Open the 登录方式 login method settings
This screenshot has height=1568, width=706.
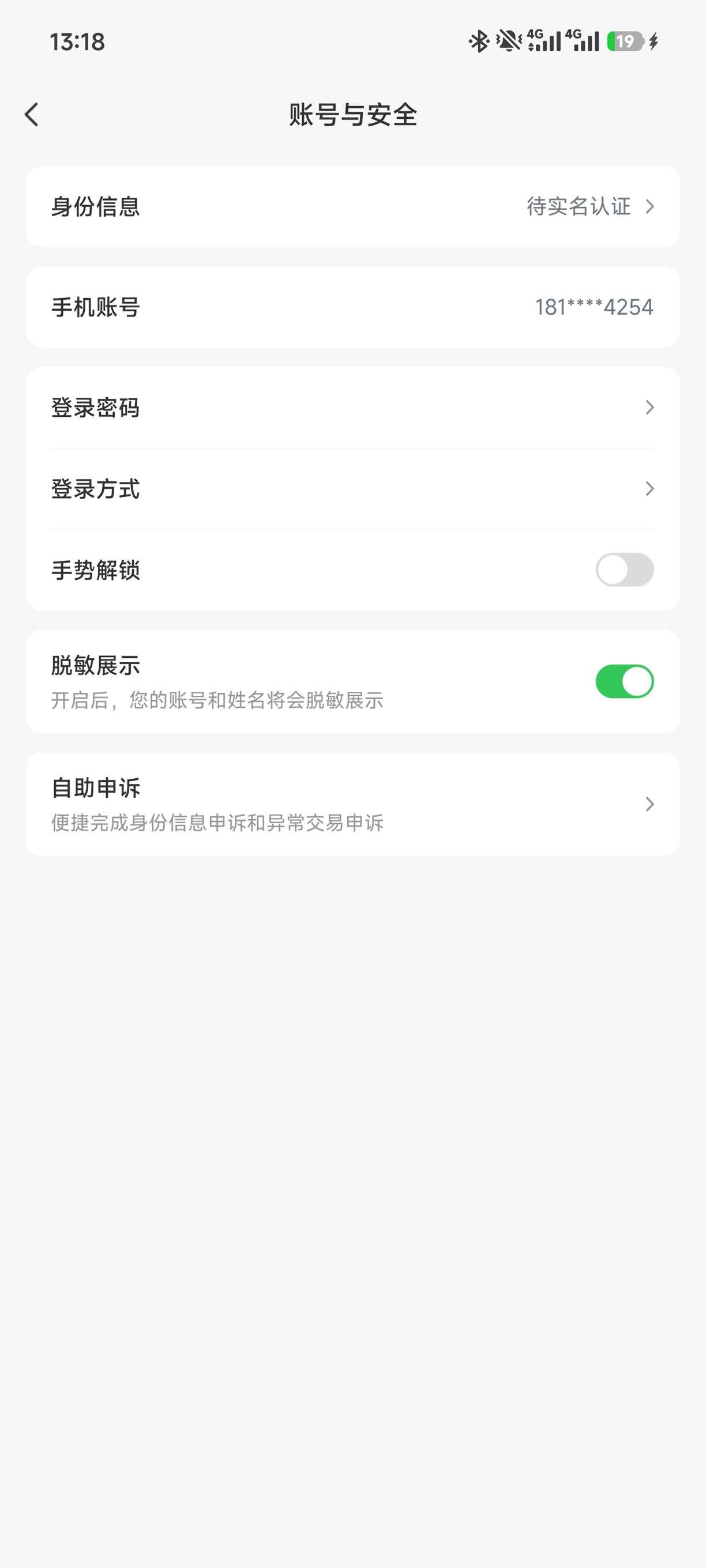click(x=352, y=489)
